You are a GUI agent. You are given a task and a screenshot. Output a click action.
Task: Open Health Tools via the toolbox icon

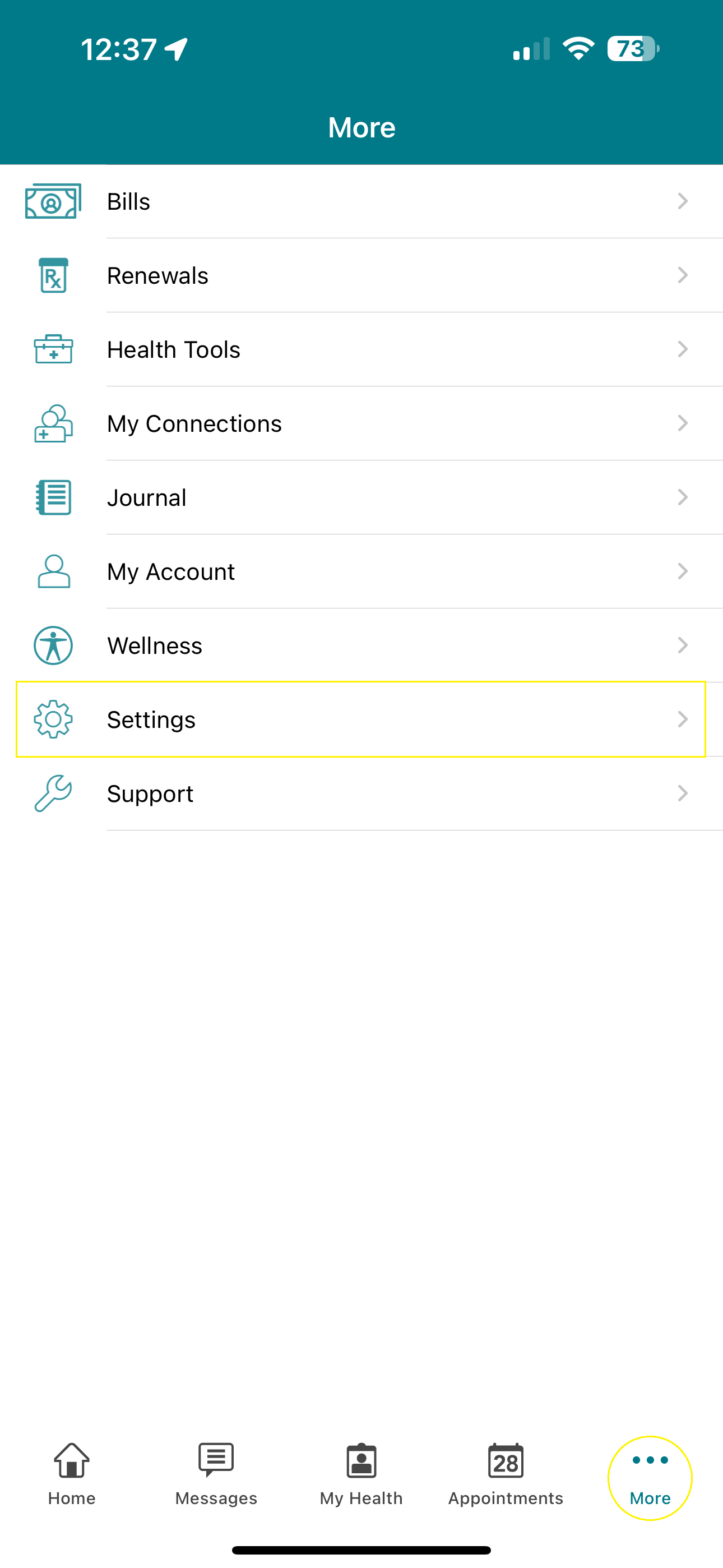click(x=52, y=349)
